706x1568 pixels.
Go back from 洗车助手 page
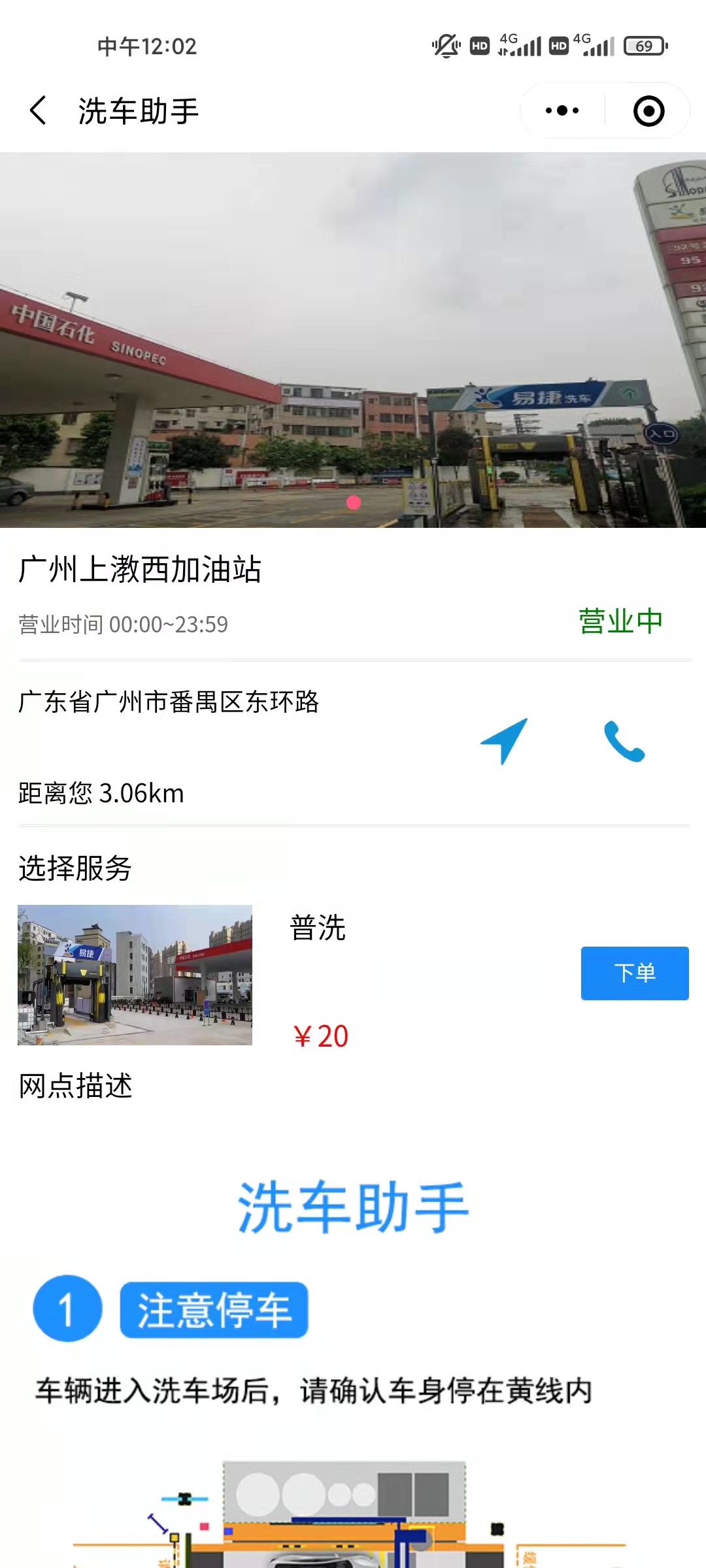point(39,110)
